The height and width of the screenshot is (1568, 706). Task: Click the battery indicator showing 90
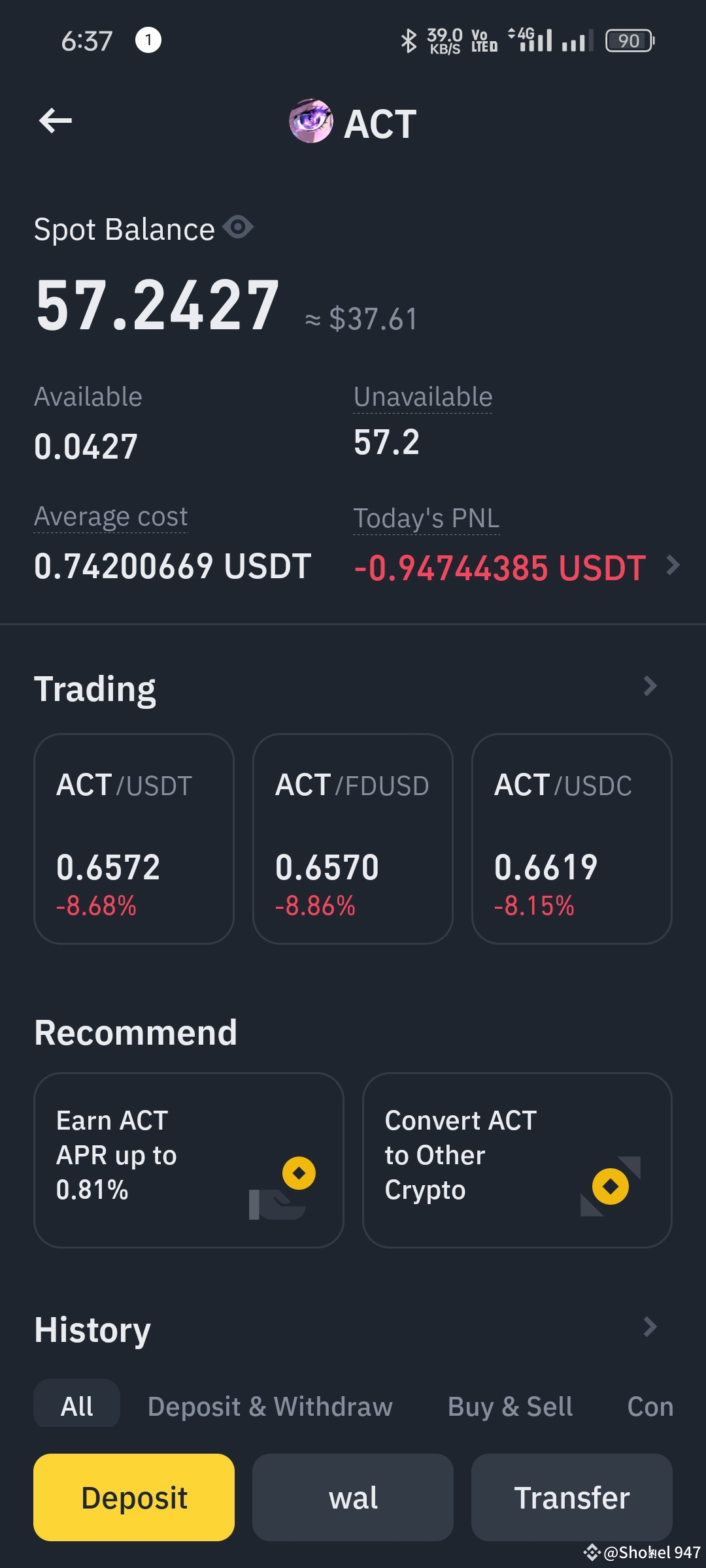(x=628, y=41)
